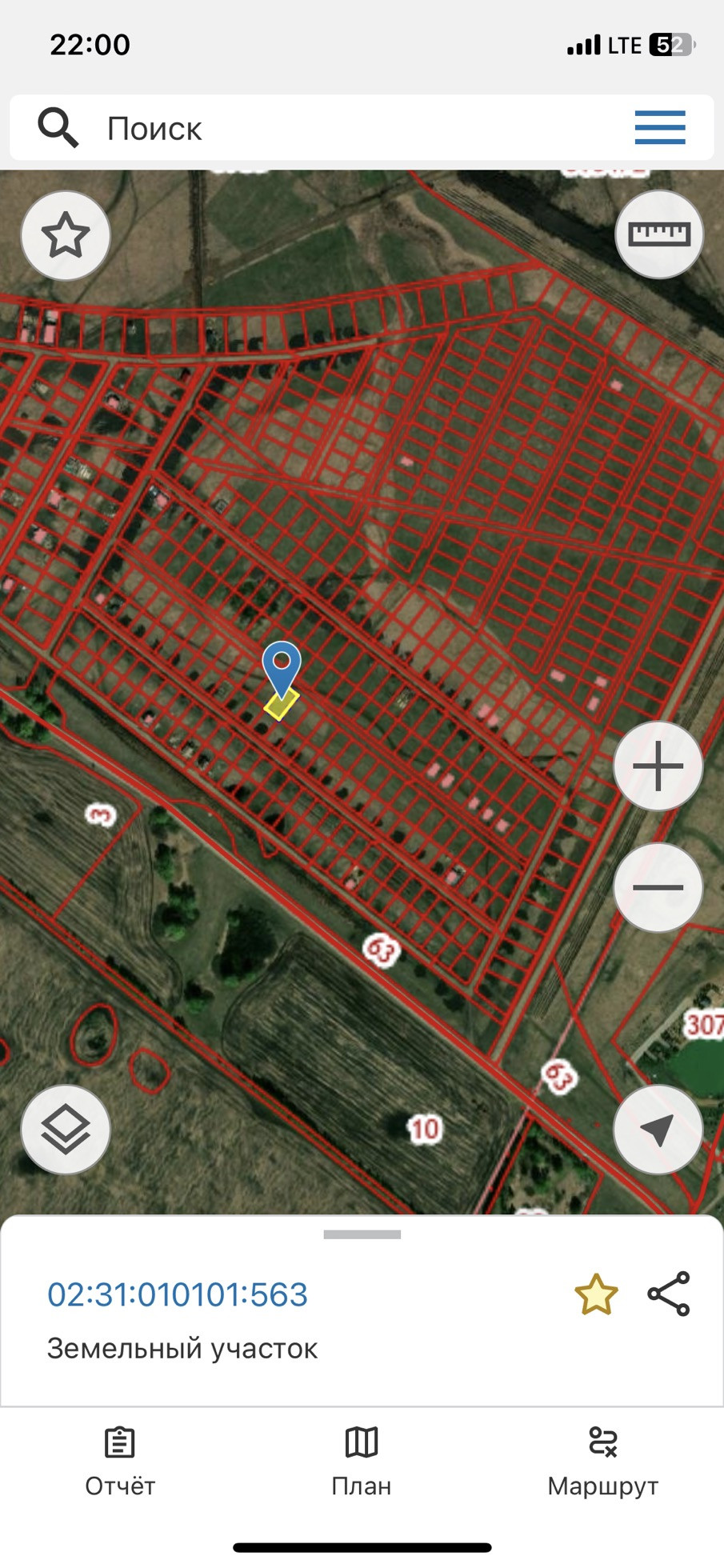Screen dimensions: 724x1568
Task: Zoom out with the minus button
Action: [658, 887]
